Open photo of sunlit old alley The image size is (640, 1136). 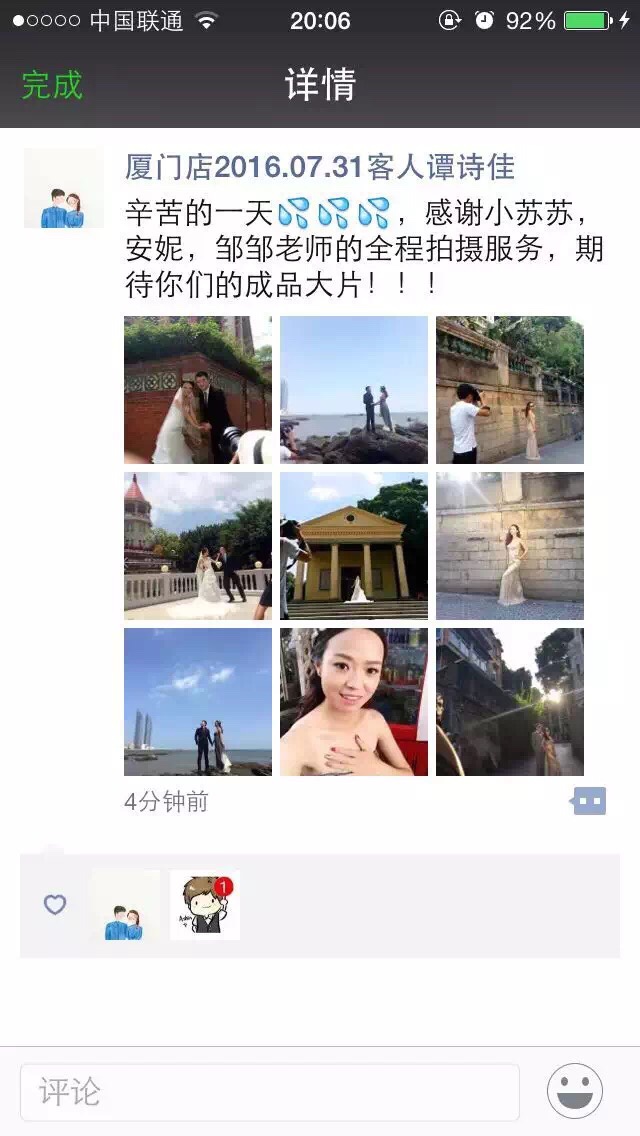coord(510,702)
